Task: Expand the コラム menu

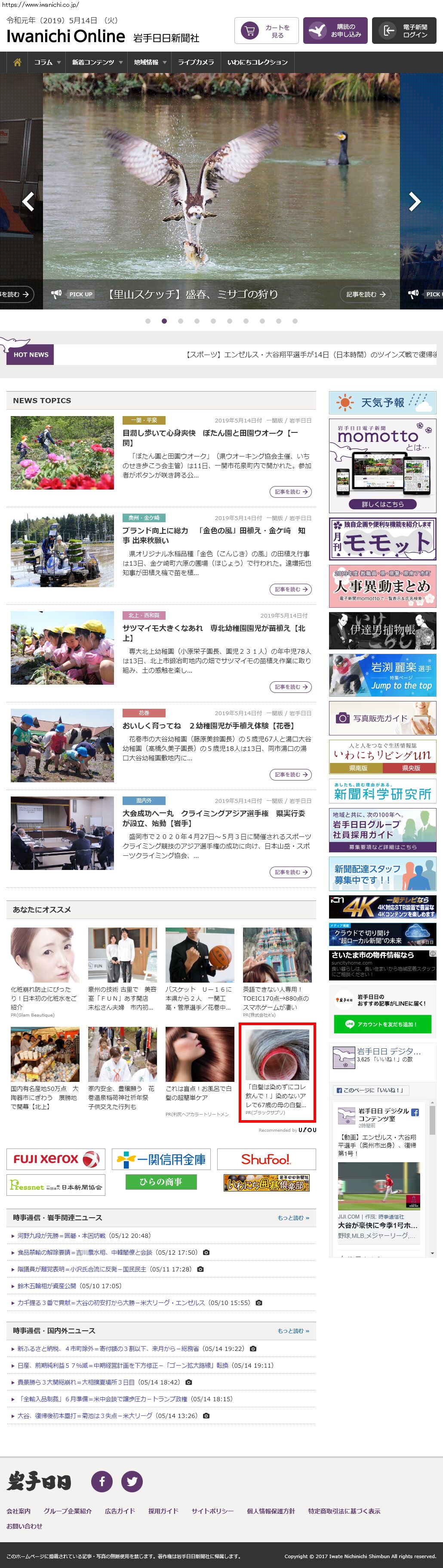Action: [47, 62]
